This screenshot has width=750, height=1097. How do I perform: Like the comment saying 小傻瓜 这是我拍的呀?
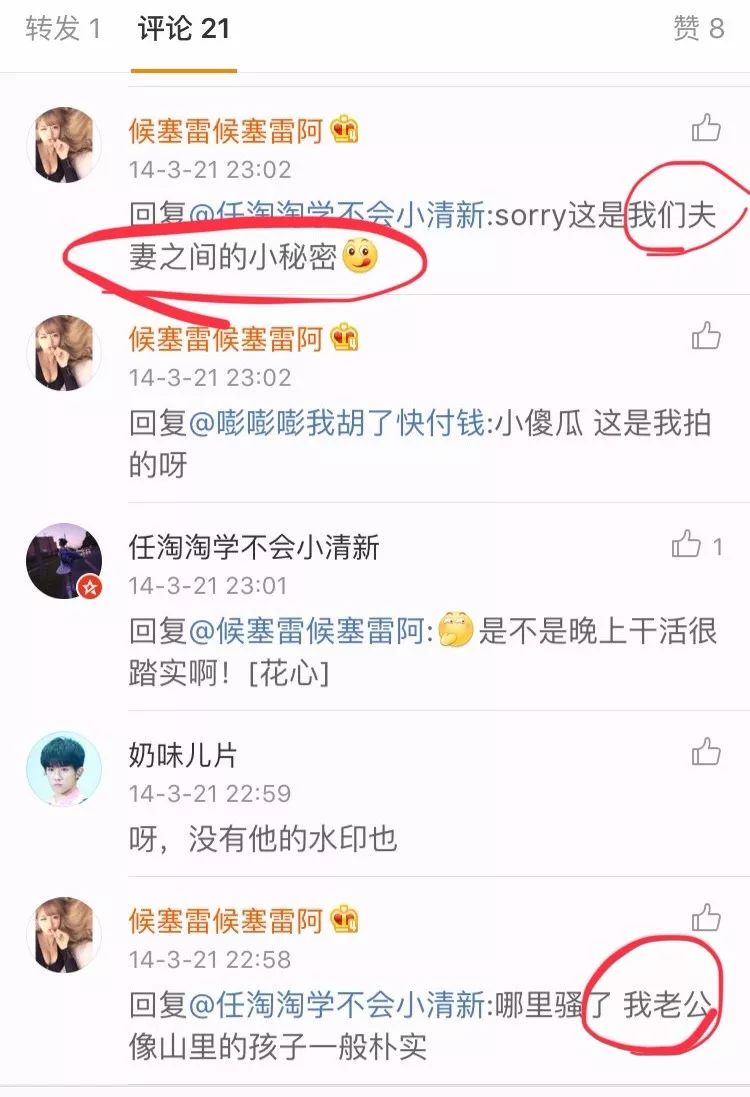pyautogui.click(x=706, y=336)
